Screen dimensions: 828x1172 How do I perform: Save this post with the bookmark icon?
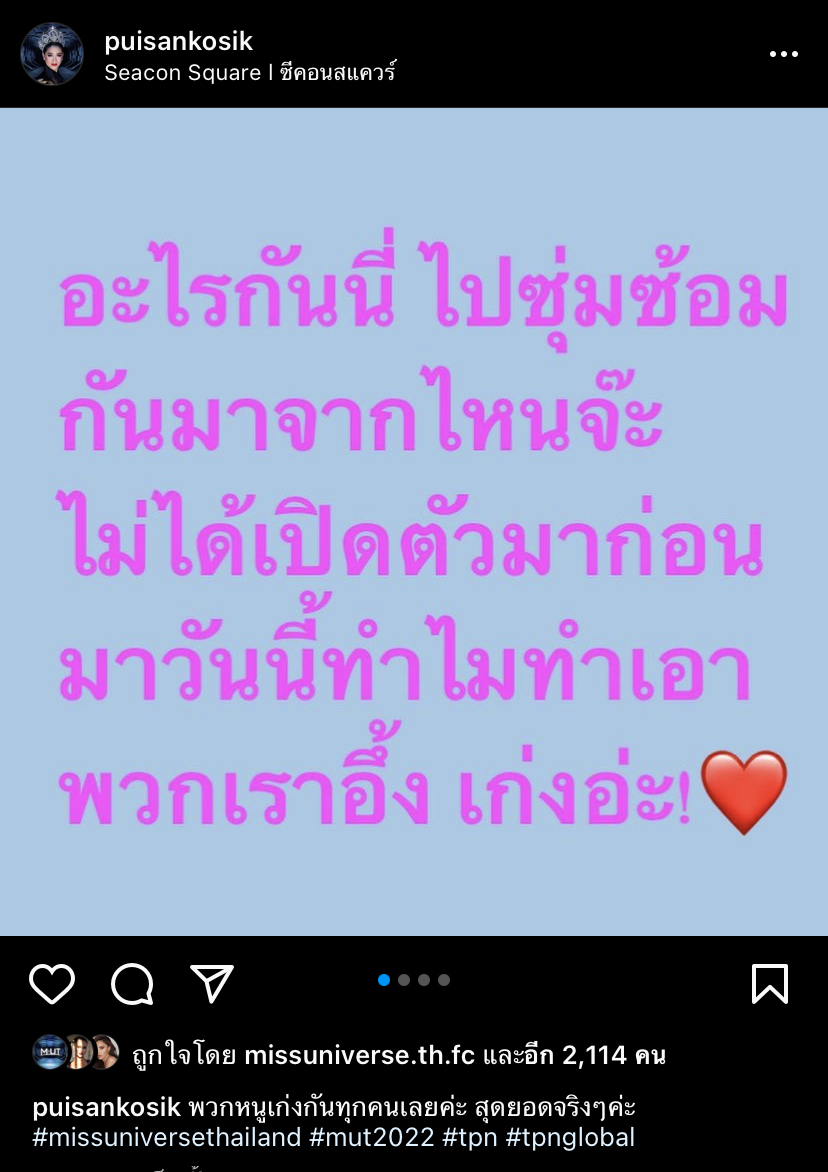(770, 984)
